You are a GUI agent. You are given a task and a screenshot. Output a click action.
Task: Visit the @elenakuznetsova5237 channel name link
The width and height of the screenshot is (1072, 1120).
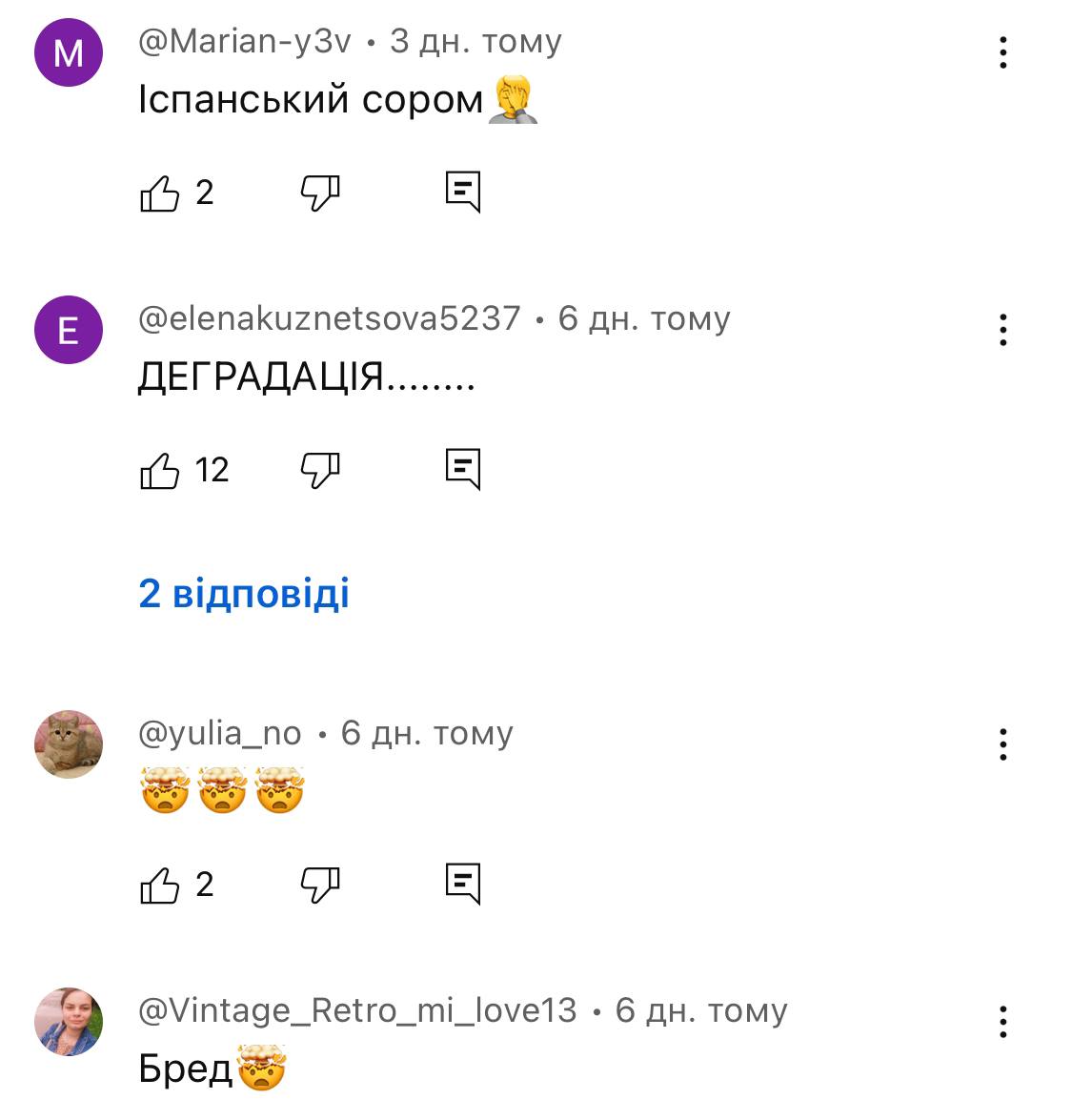(330, 318)
